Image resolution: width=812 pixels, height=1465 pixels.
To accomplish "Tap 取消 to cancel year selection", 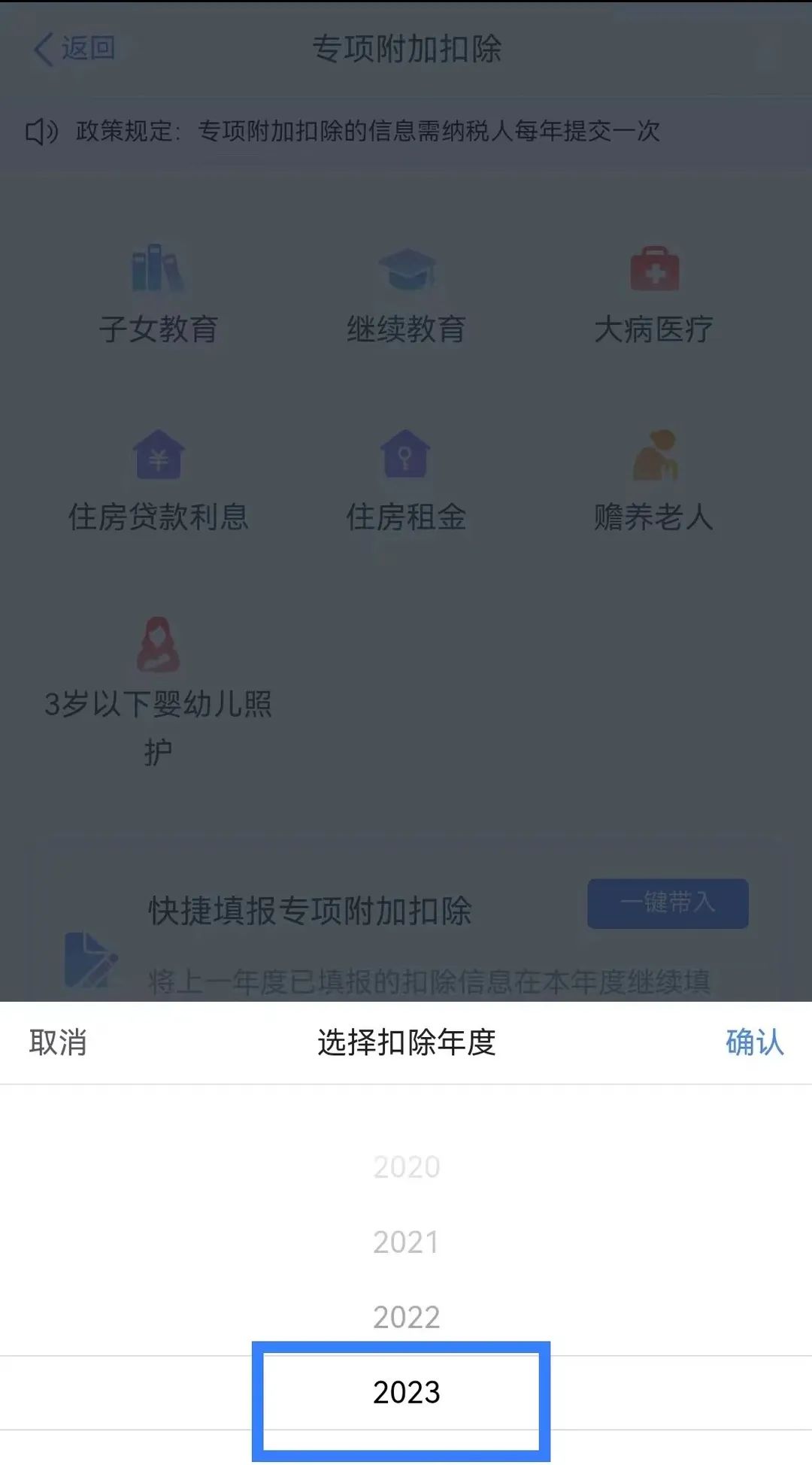I will (58, 1042).
